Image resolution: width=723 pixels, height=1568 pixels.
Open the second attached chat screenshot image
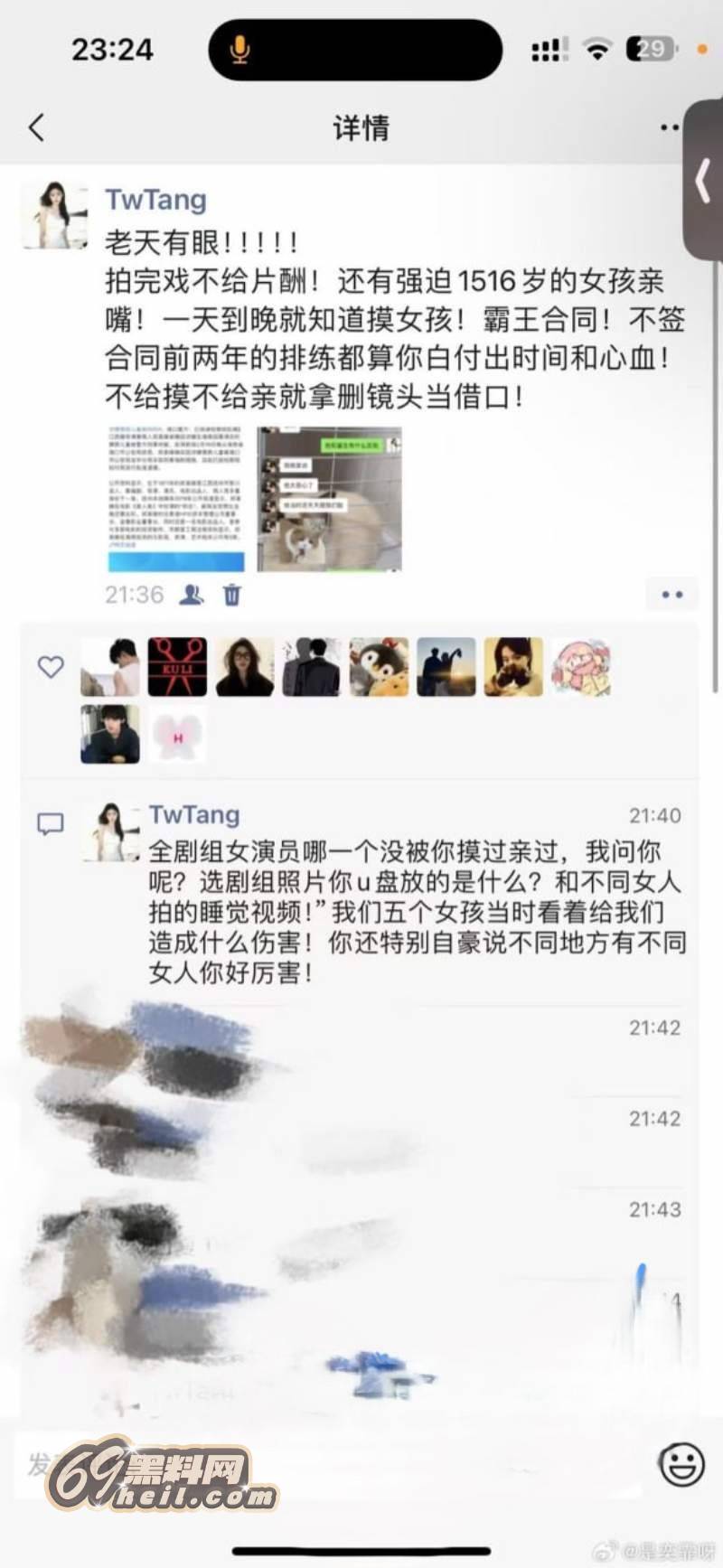coord(329,499)
